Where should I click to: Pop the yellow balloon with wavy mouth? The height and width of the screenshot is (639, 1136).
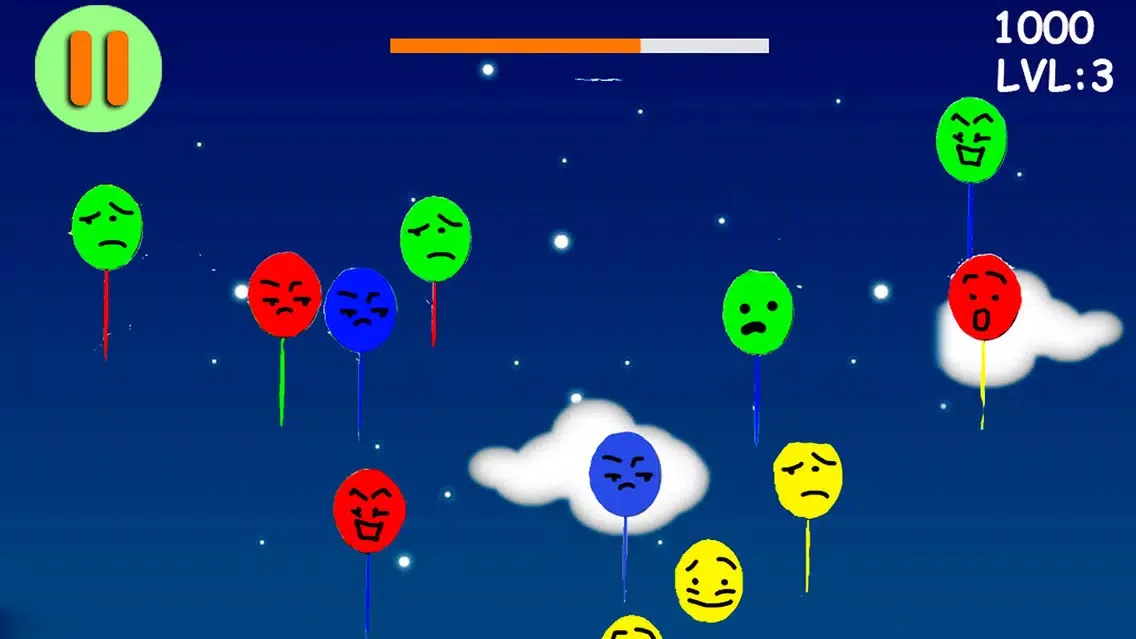(709, 581)
